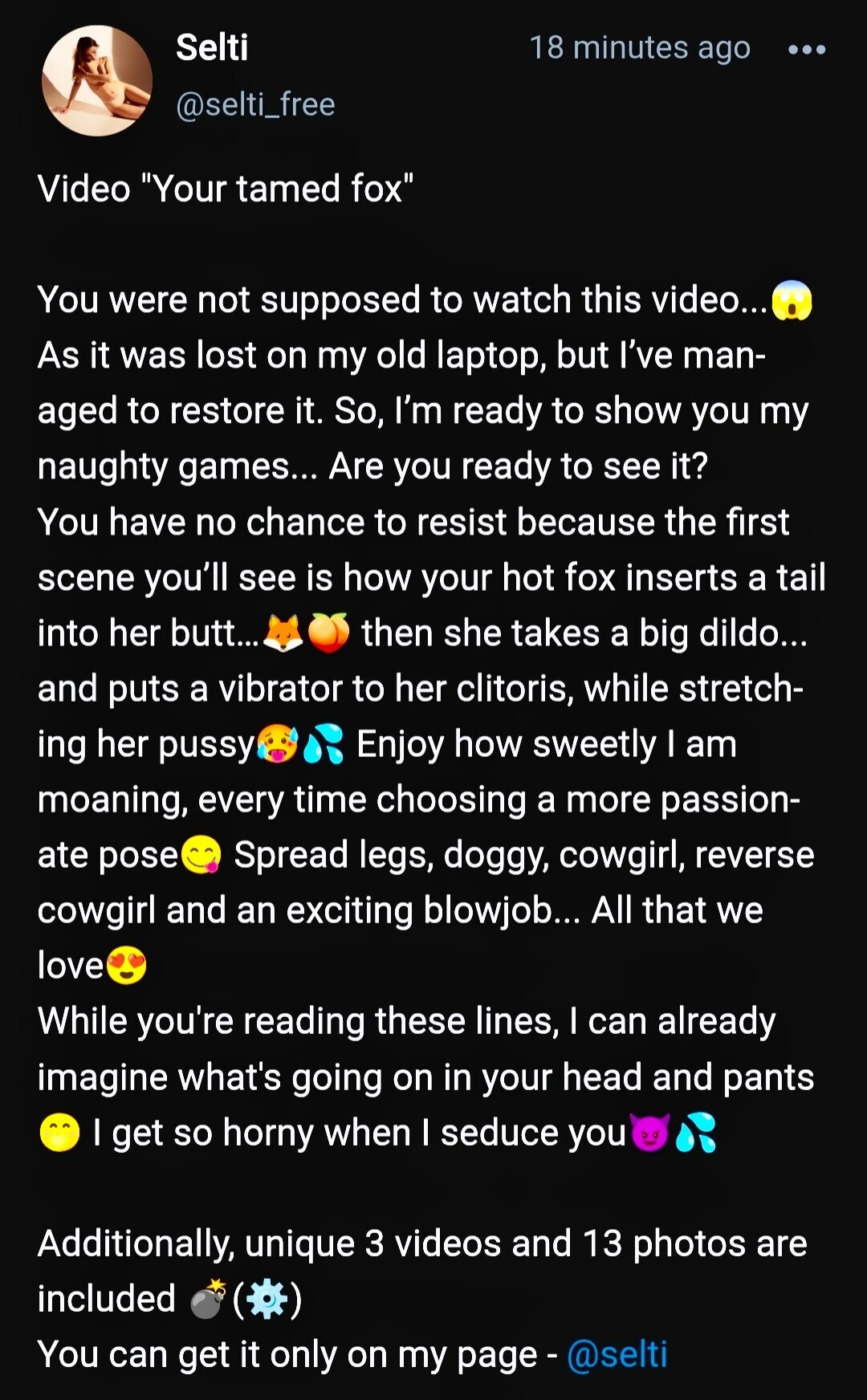Open the @selti_free username handle
Screen dimensions: 867x1400
(x=255, y=104)
